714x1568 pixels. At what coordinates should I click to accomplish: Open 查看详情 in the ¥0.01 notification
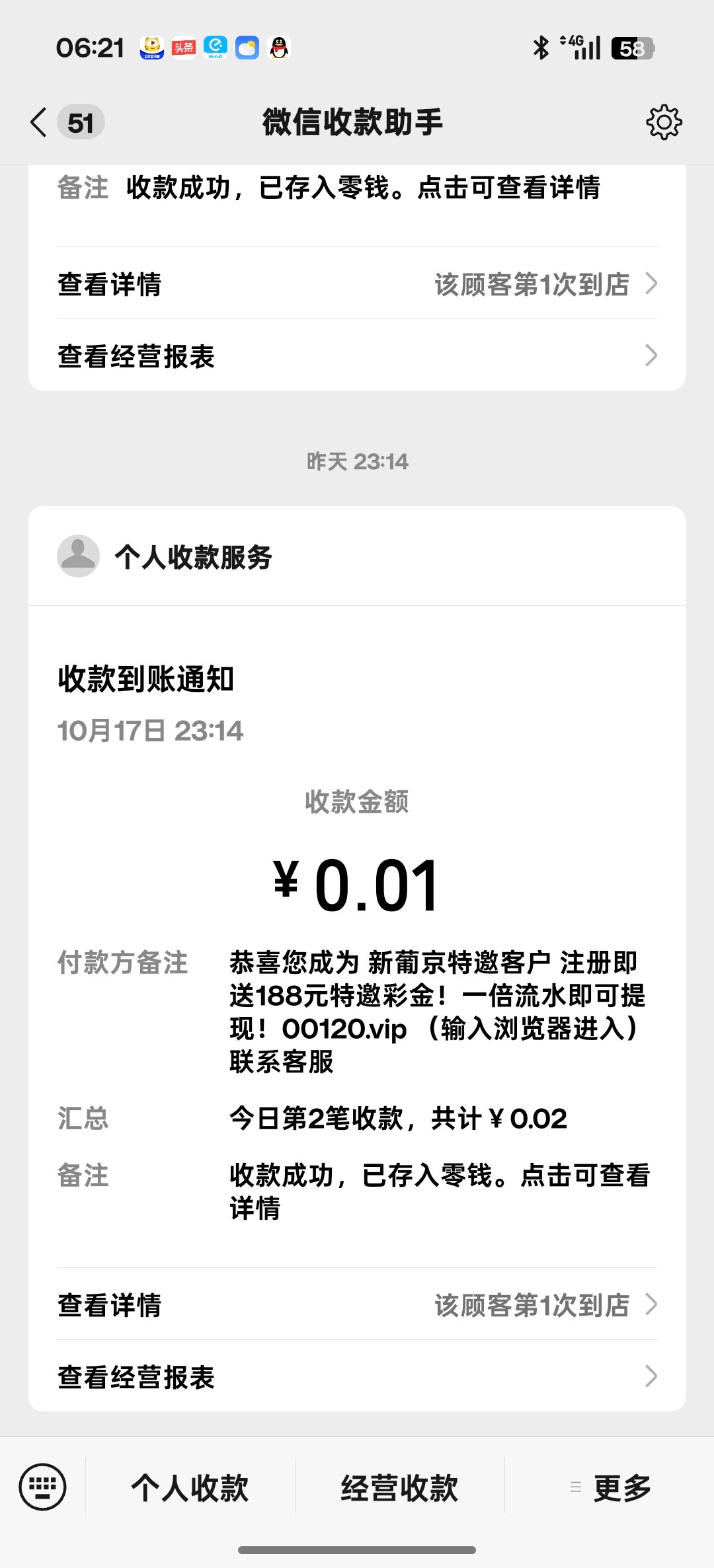tap(357, 1305)
